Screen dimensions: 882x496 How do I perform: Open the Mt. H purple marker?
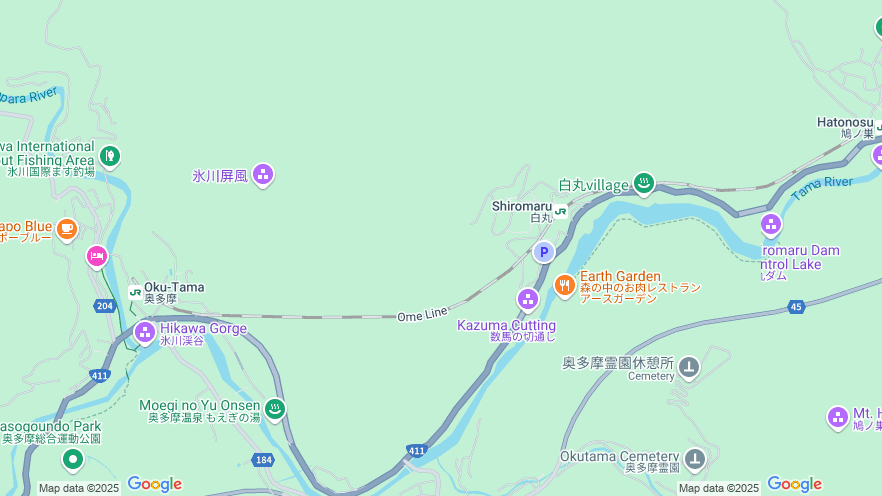coord(838,417)
